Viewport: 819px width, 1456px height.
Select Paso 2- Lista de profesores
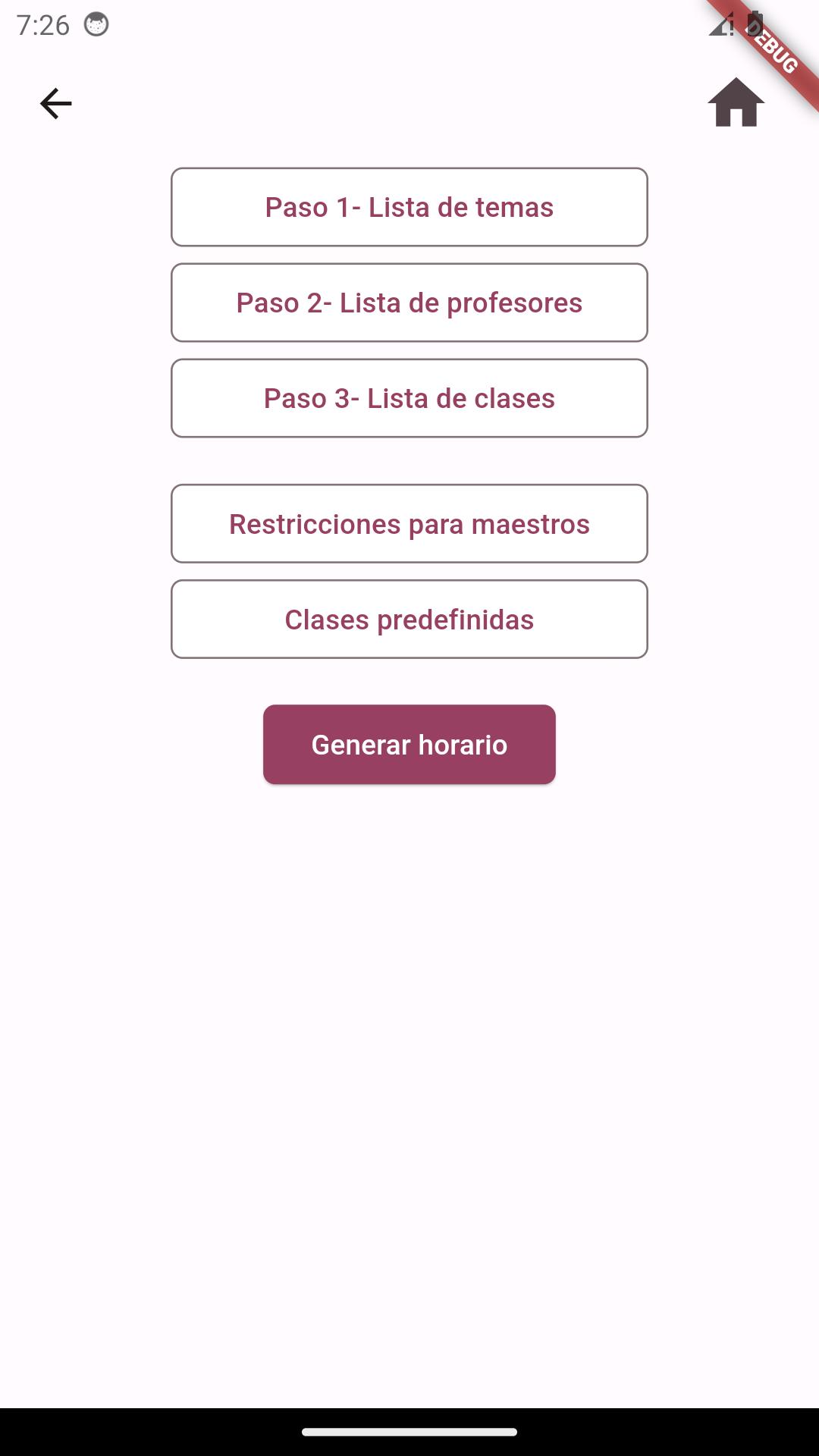(409, 303)
